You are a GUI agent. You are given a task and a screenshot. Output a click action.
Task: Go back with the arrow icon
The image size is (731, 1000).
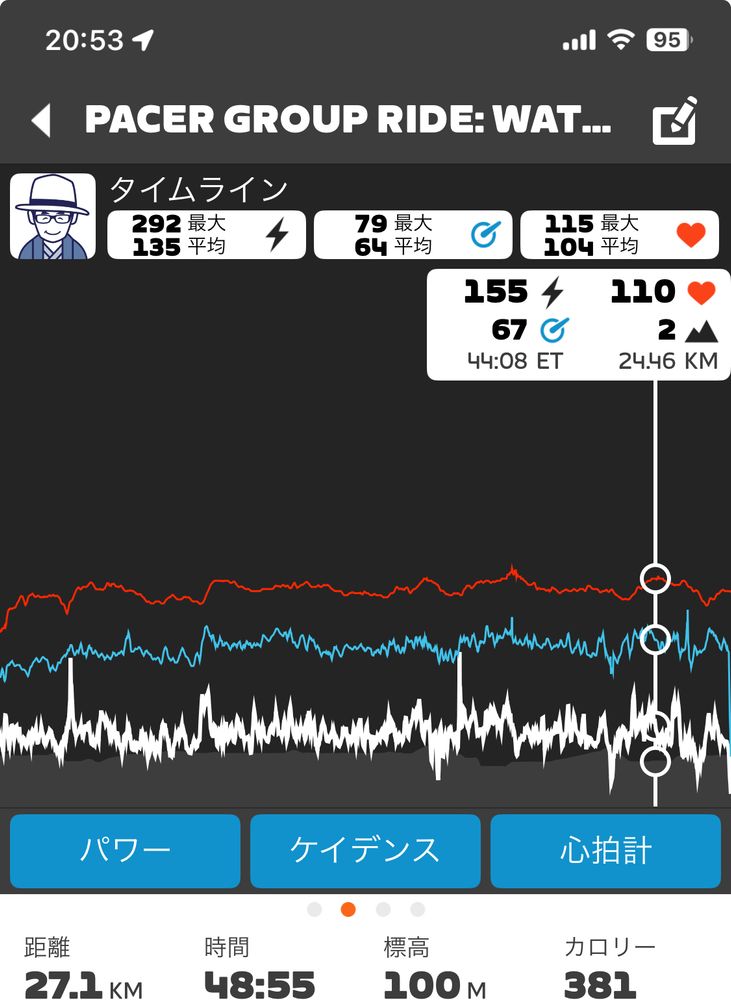(x=41, y=121)
